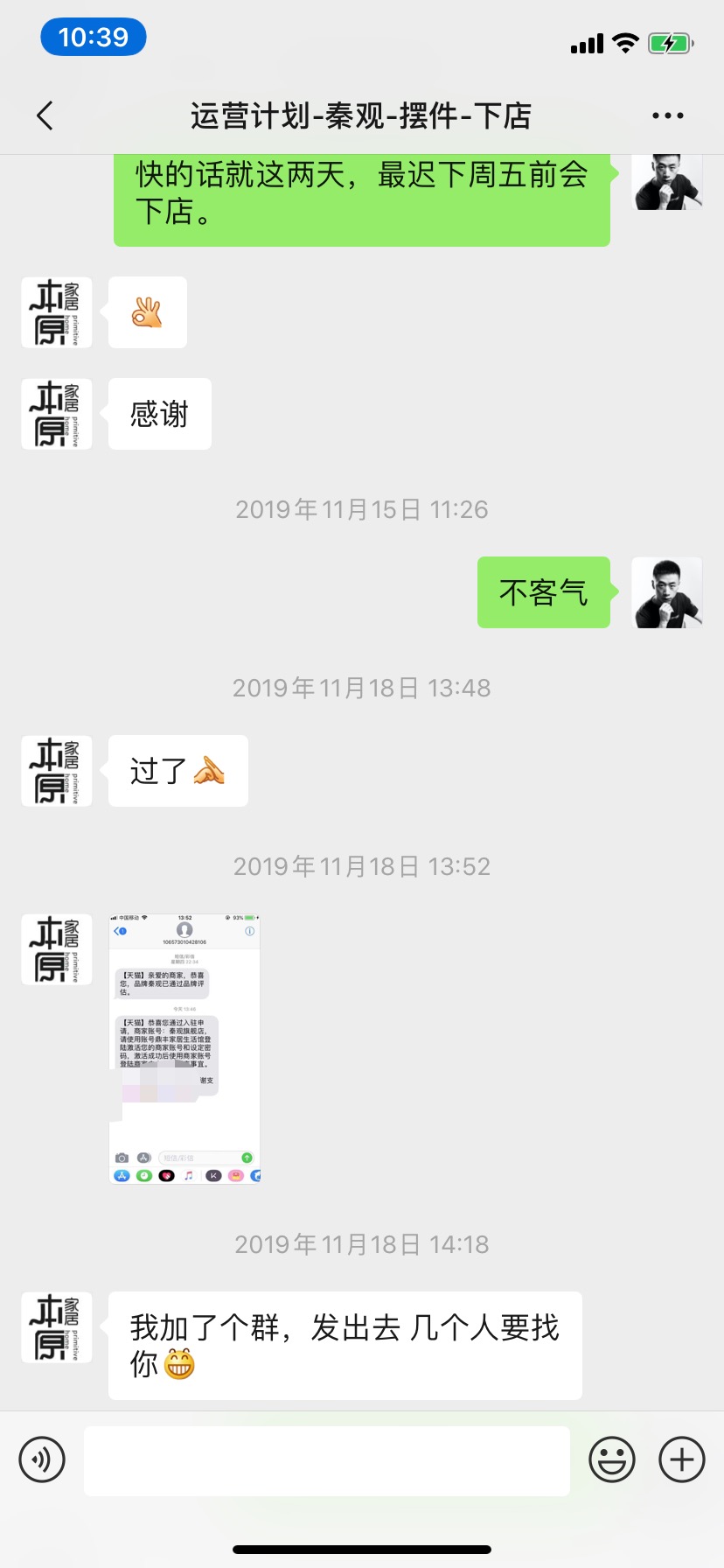Tap the 感谢 message bubble
The width and height of the screenshot is (724, 1568).
(x=159, y=414)
